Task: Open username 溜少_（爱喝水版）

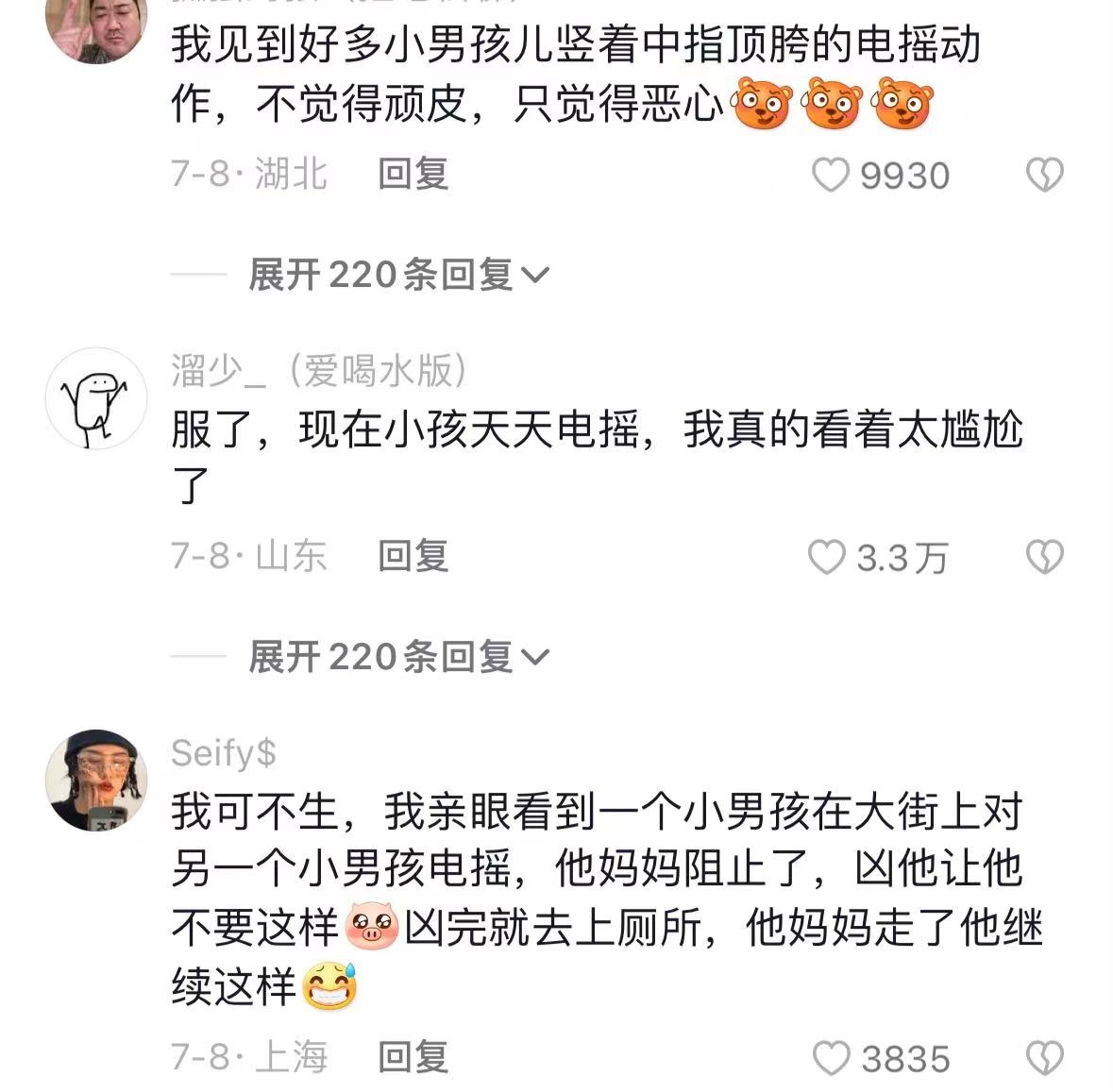Action: click(319, 371)
